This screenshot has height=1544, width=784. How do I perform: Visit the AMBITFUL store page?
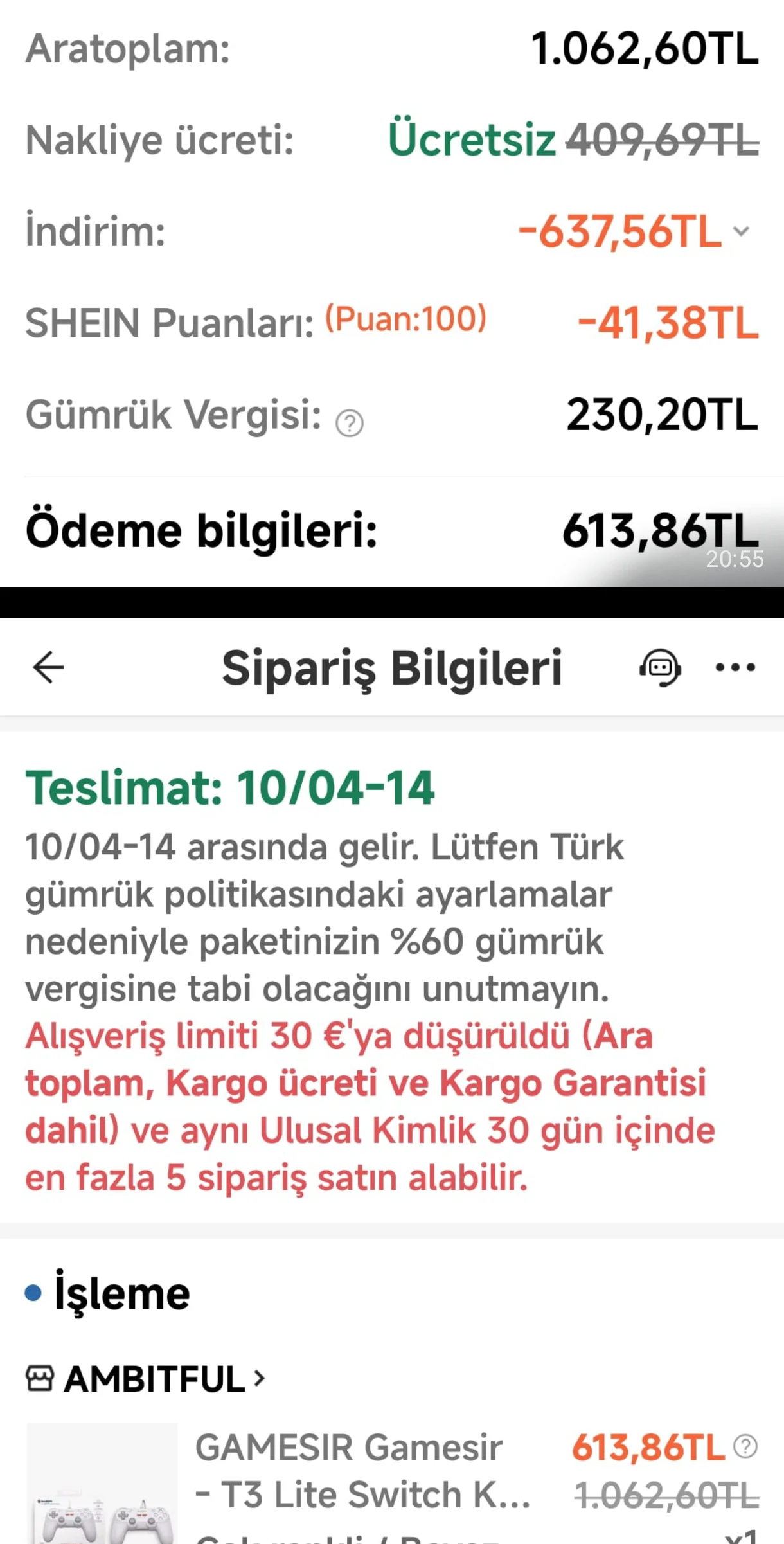pyautogui.click(x=154, y=1379)
